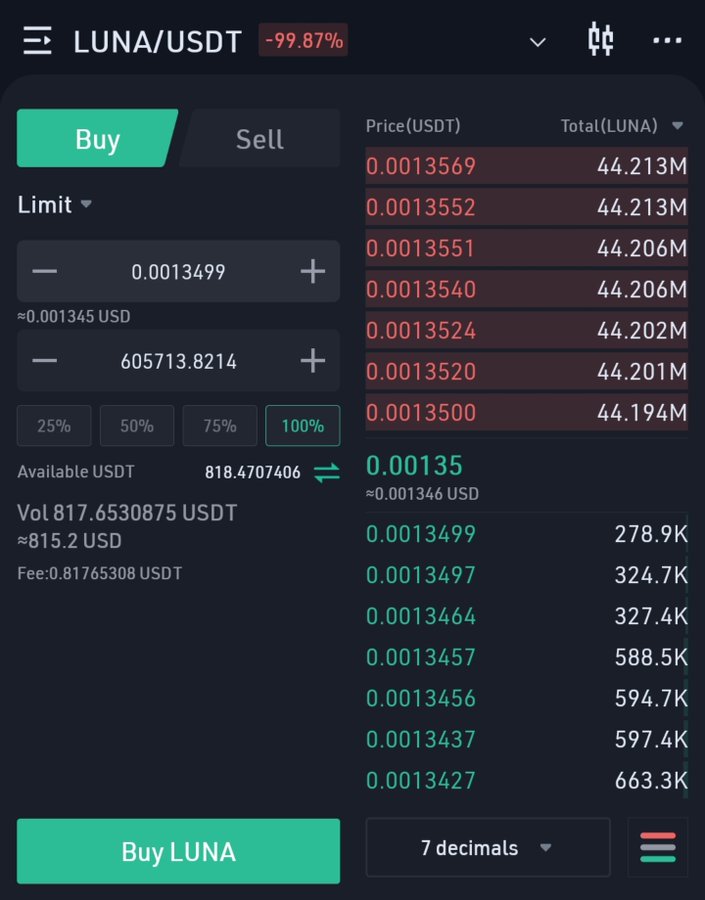Select the Buy tab
The image size is (705, 900).
coord(97,139)
